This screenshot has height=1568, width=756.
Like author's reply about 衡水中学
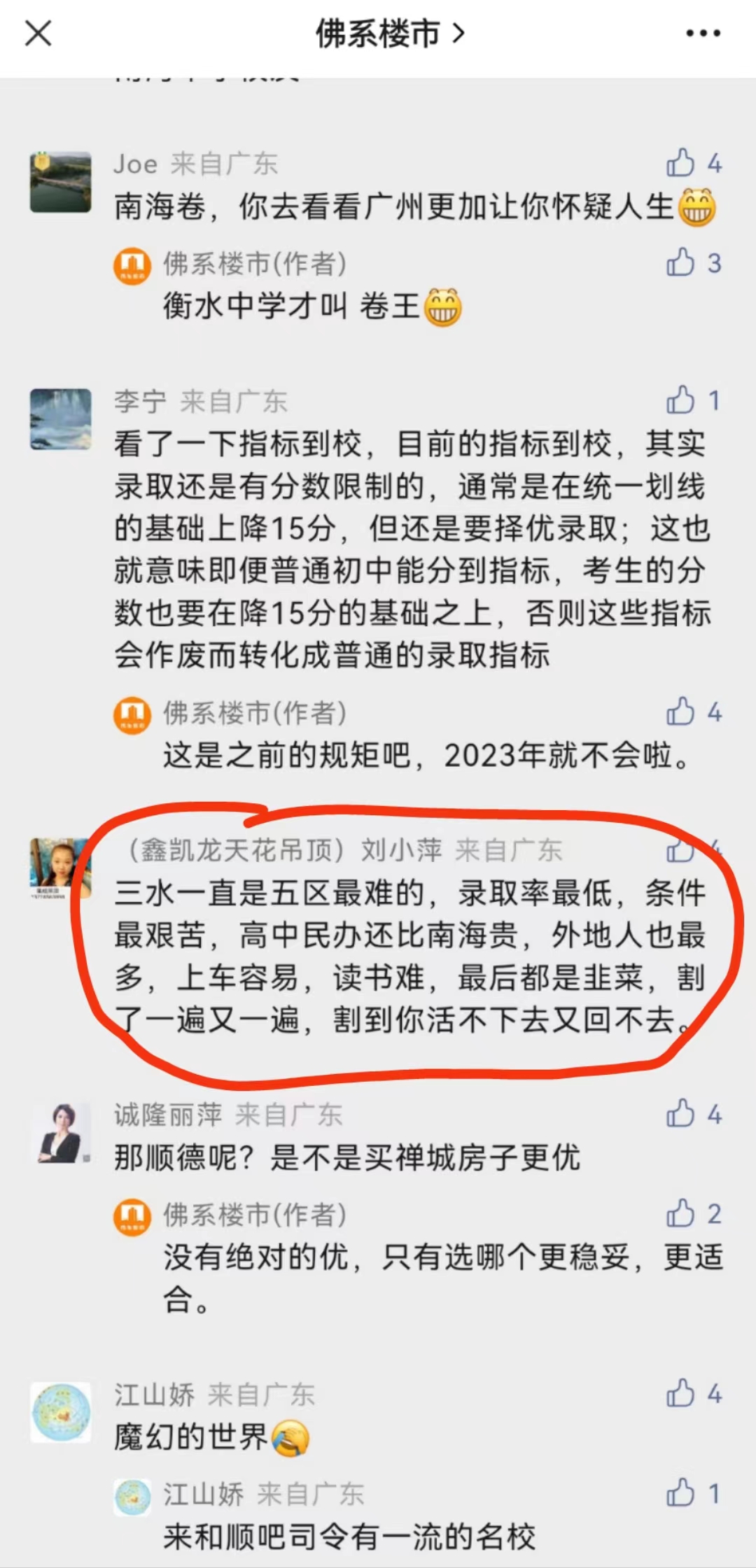[x=680, y=263]
